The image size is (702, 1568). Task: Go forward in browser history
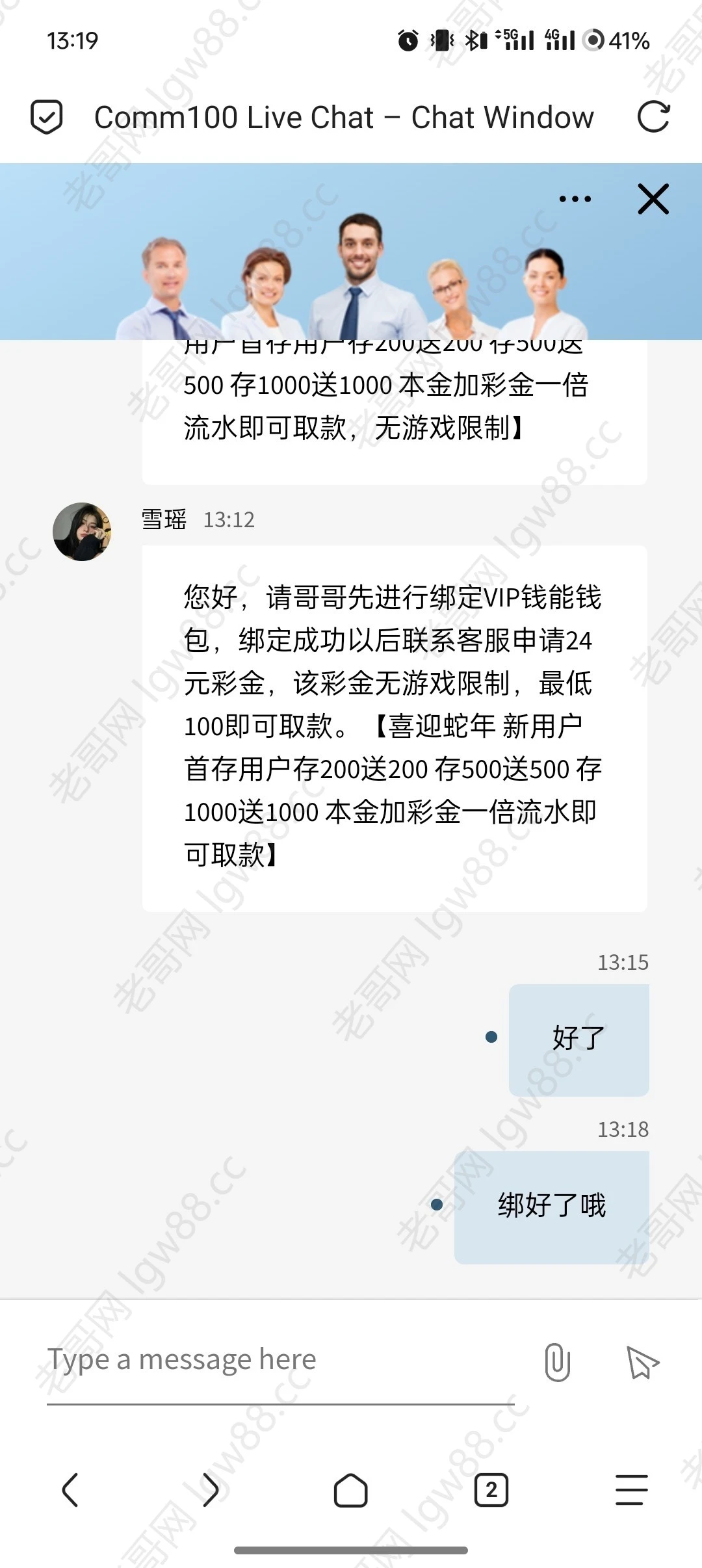pyautogui.click(x=211, y=1490)
